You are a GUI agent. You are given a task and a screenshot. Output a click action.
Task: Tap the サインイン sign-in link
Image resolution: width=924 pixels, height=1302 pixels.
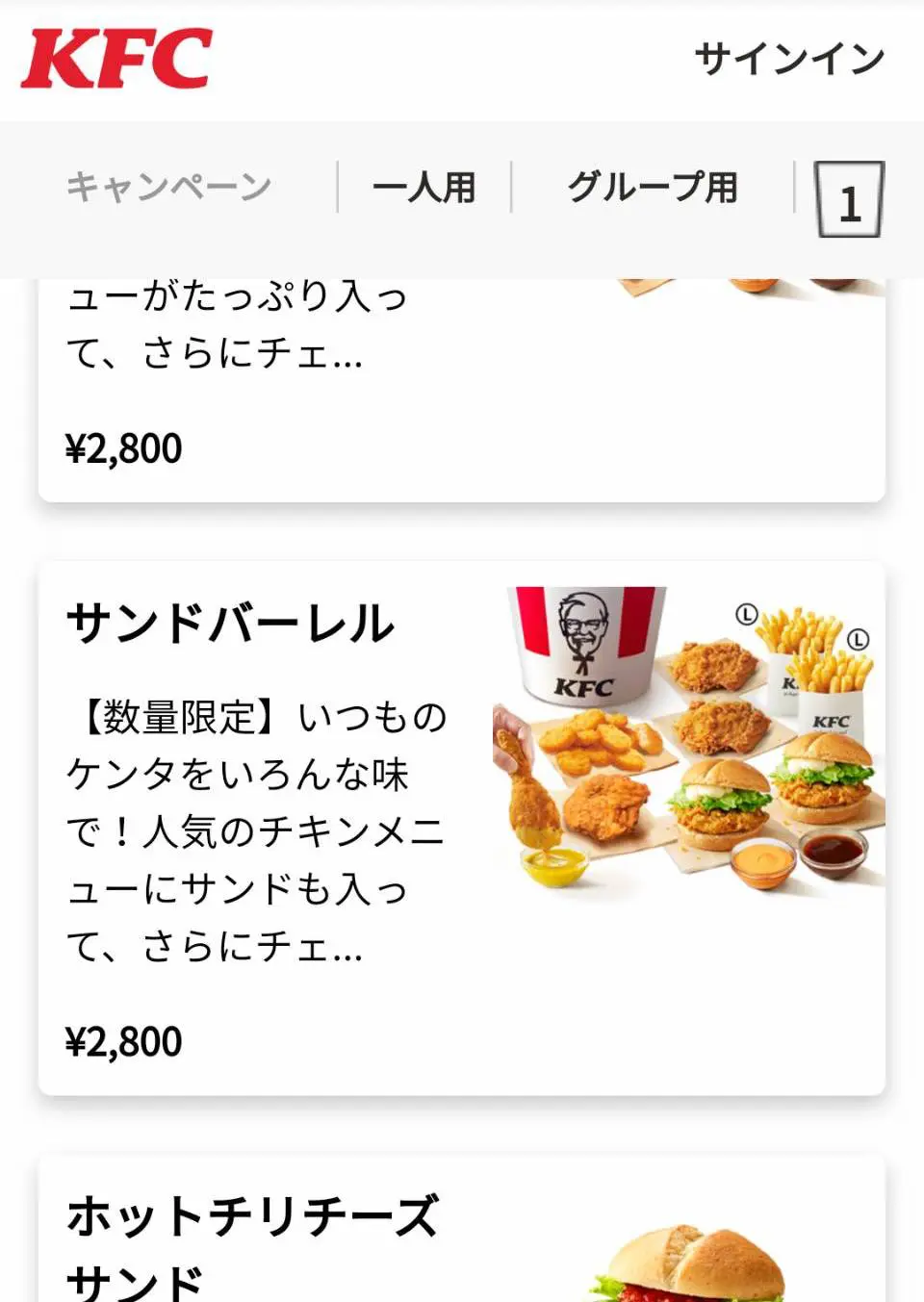(x=789, y=59)
